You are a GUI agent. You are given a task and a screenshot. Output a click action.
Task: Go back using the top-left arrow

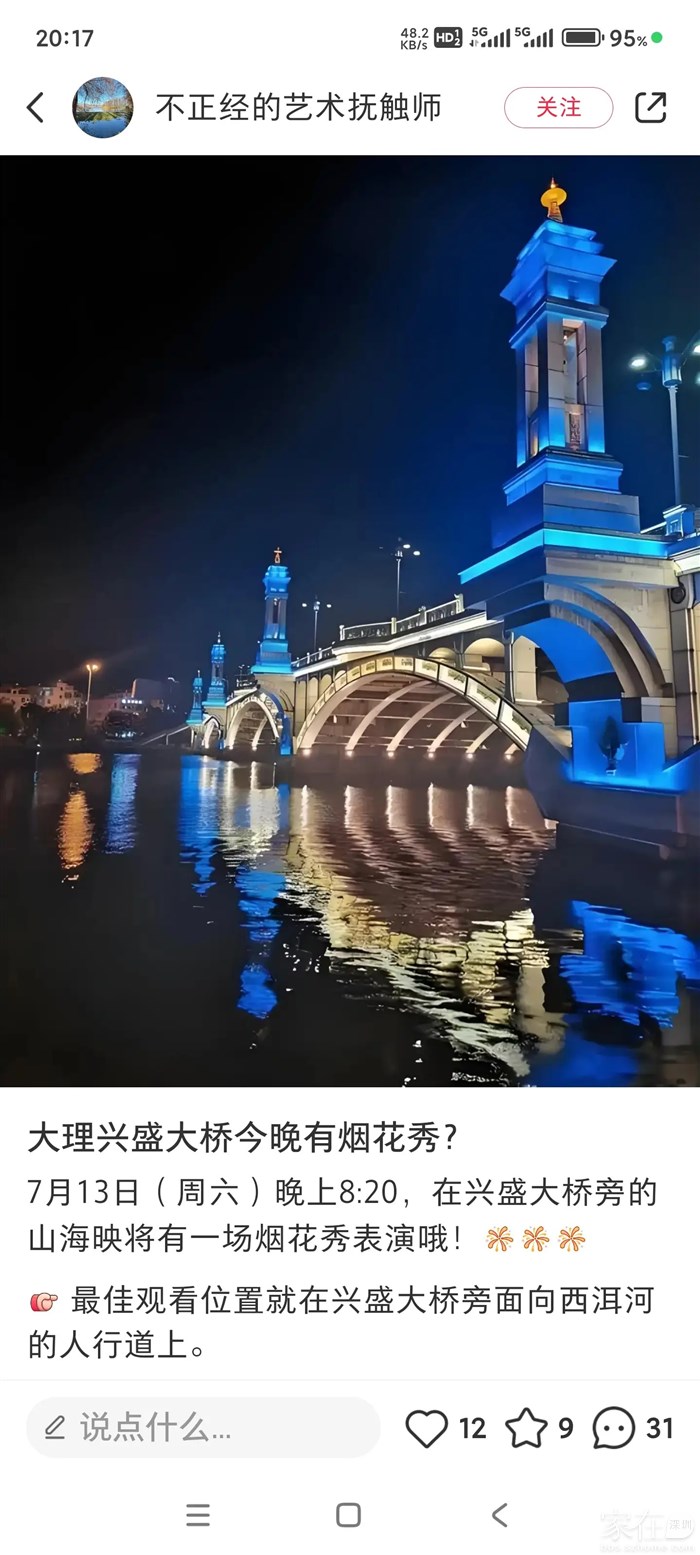[x=36, y=108]
